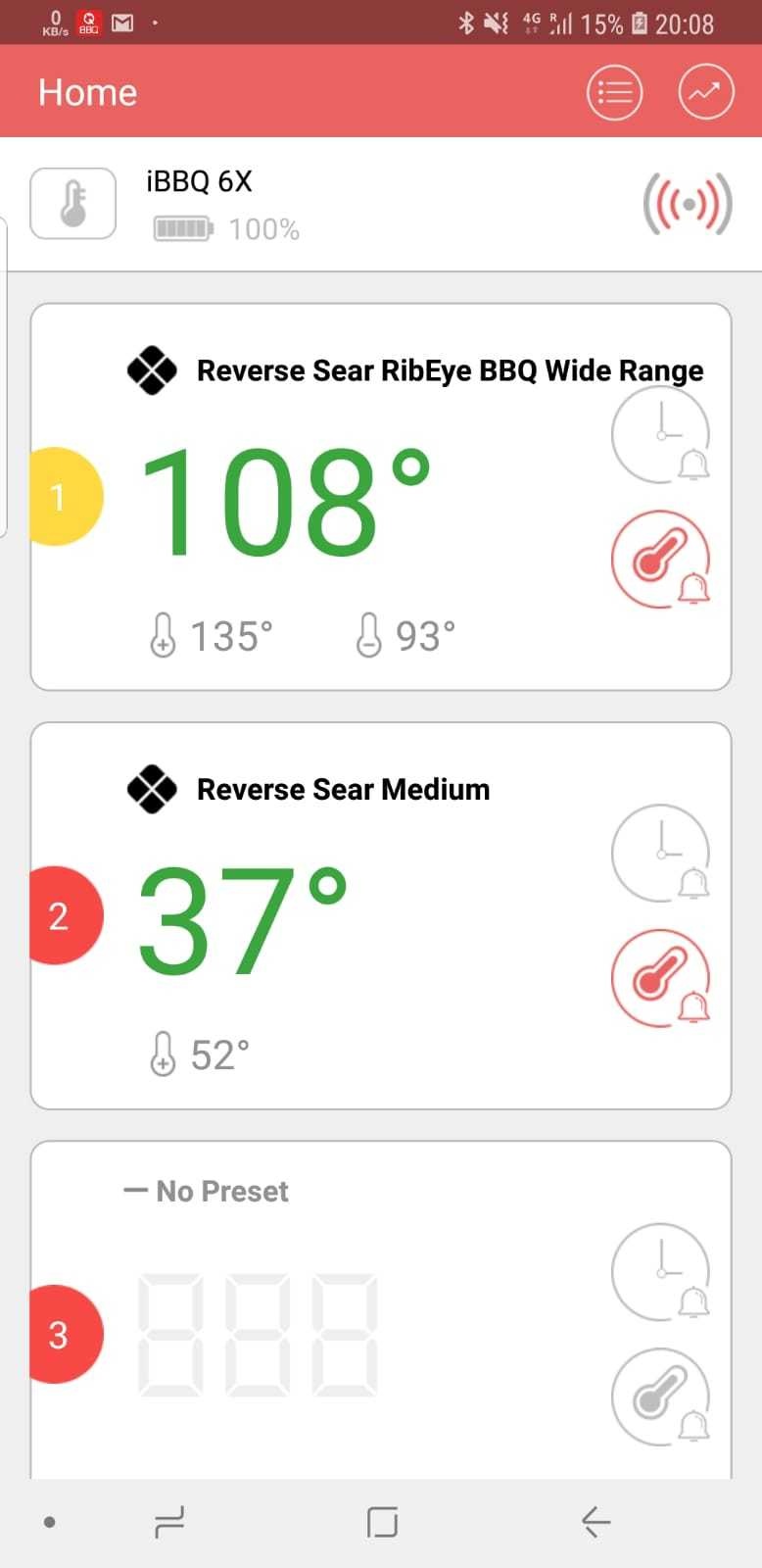Show recent apps from the navigation bar
762x1568 pixels.
pyautogui.click(x=169, y=1522)
